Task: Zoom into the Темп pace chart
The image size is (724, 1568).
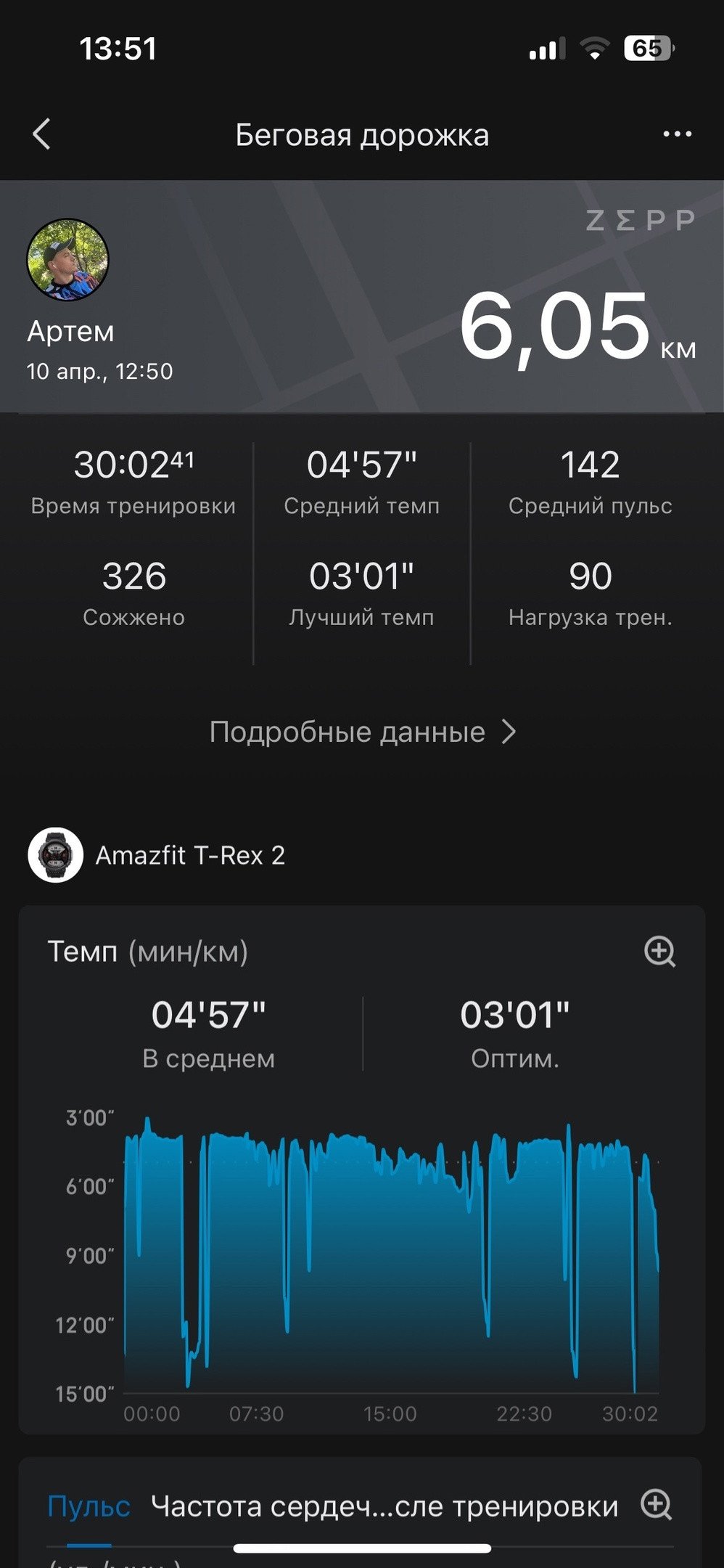Action: [x=660, y=951]
